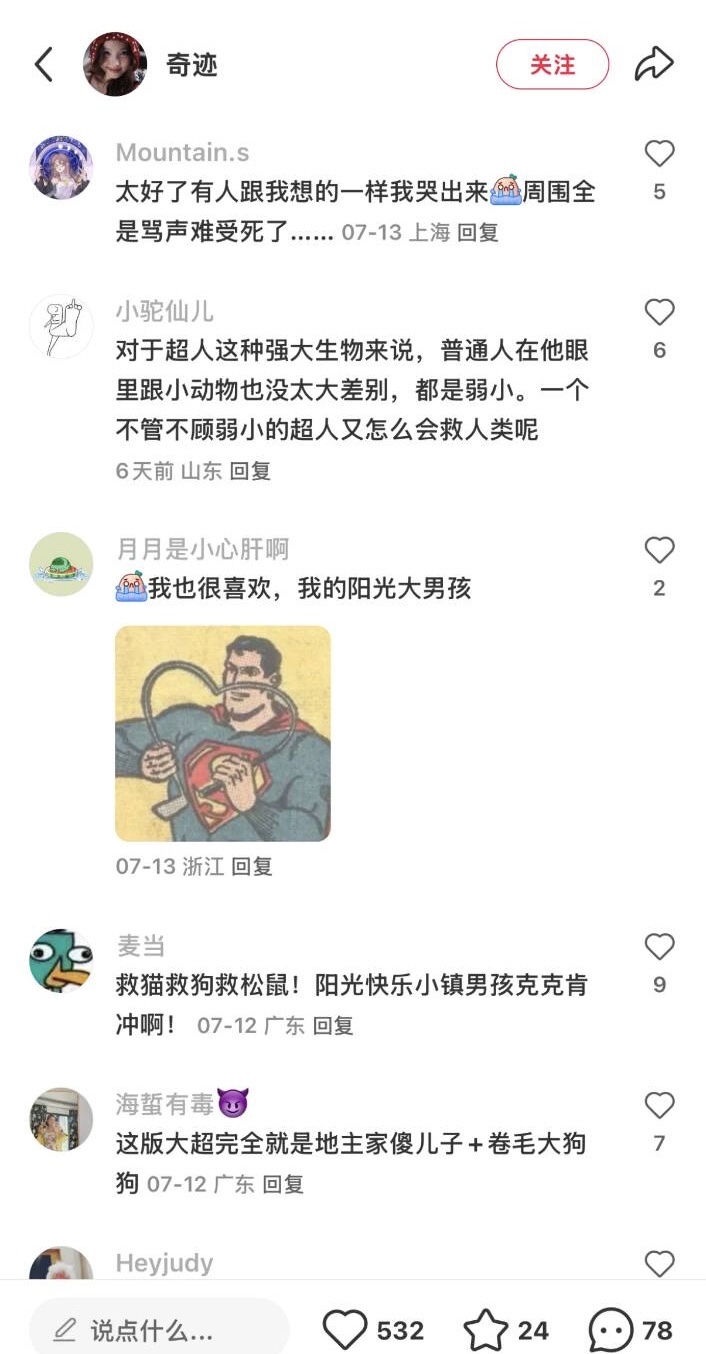Reply to 海蜇有毒's comment
706x1354 pixels.
click(283, 1185)
